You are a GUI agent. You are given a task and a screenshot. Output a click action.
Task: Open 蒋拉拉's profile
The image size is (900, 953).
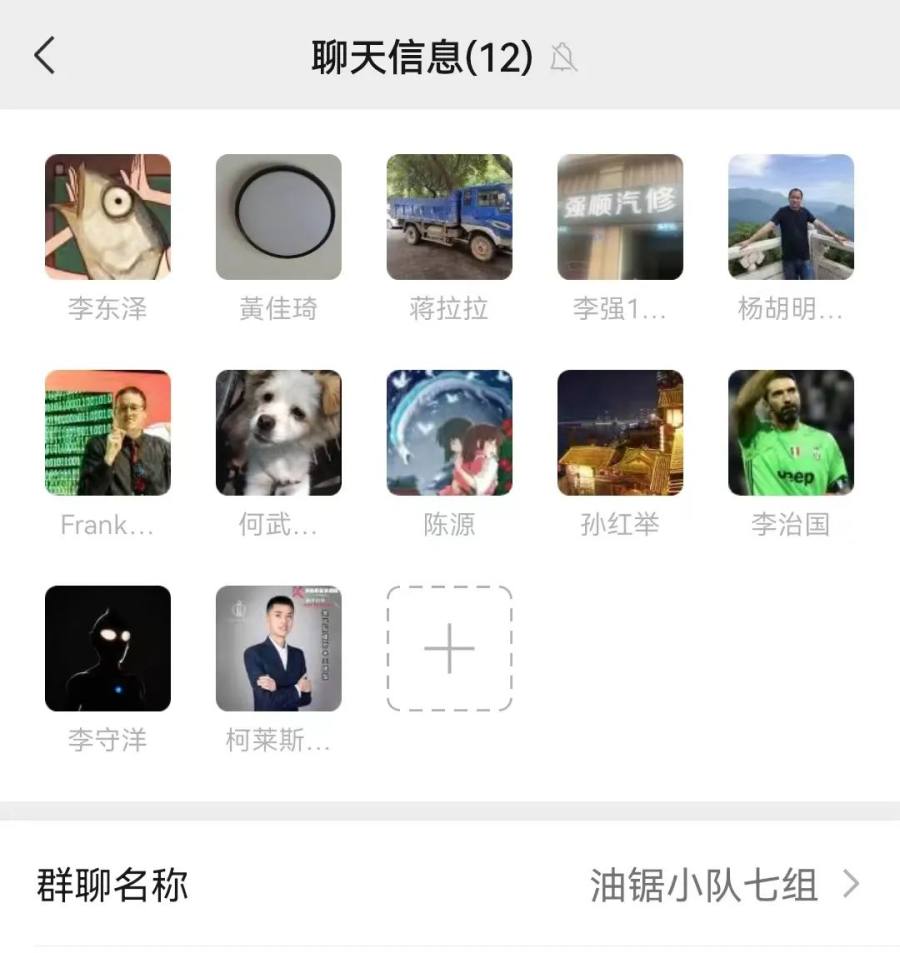(450, 217)
